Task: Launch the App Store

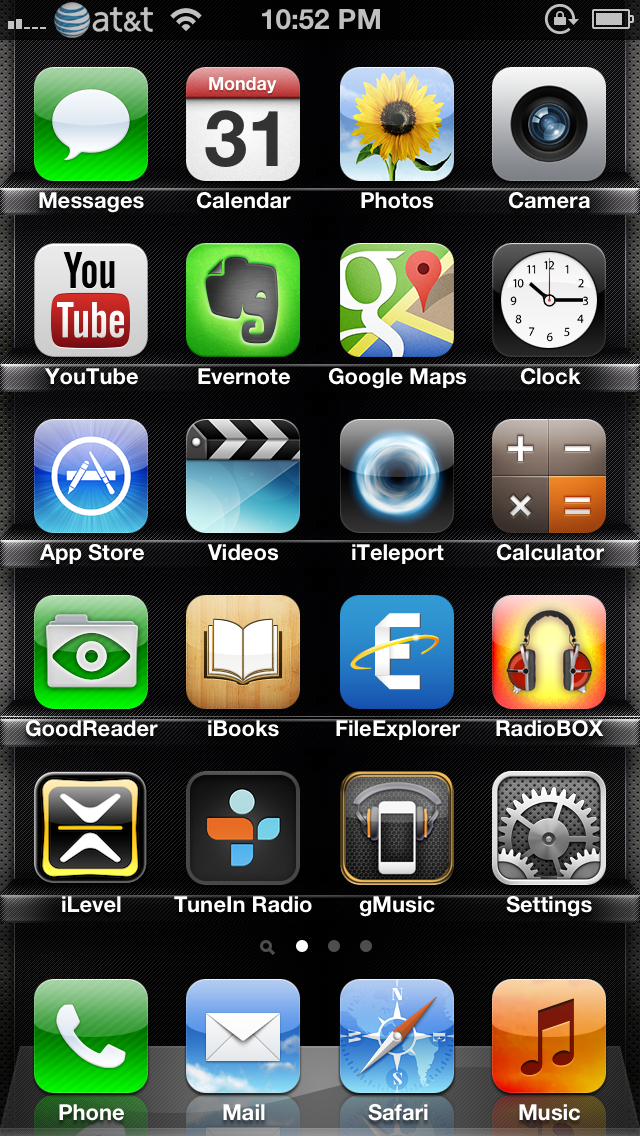Action: pos(91,476)
